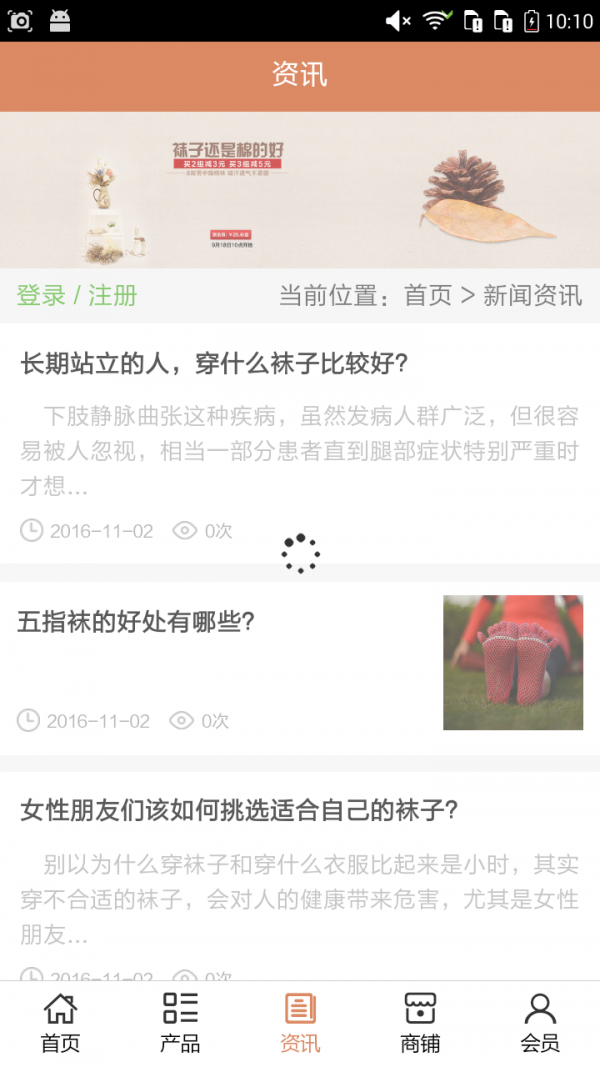Screen dimensions: 600x1067
Task: Select the 资讯 tab
Action: pos(300,1024)
